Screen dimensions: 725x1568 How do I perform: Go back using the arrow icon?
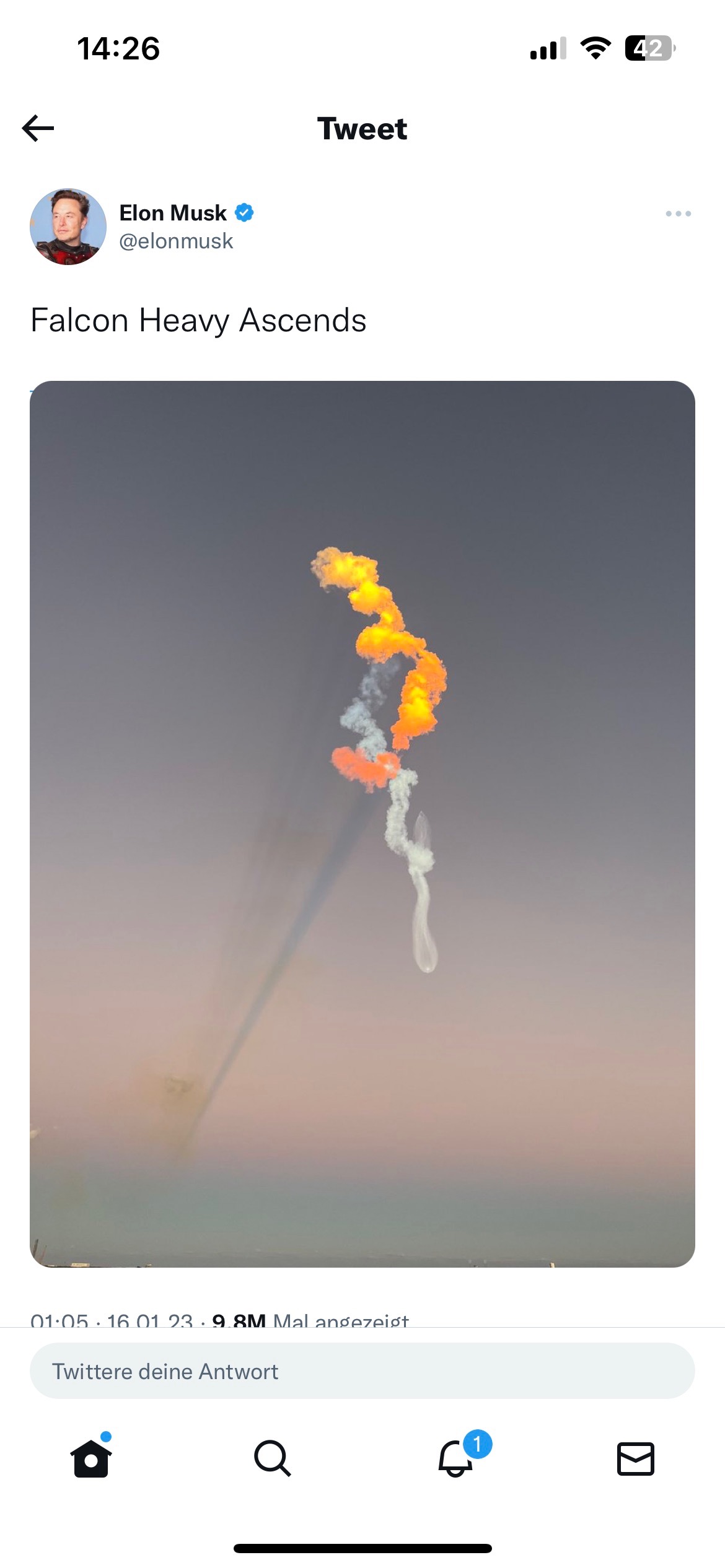[x=38, y=129]
